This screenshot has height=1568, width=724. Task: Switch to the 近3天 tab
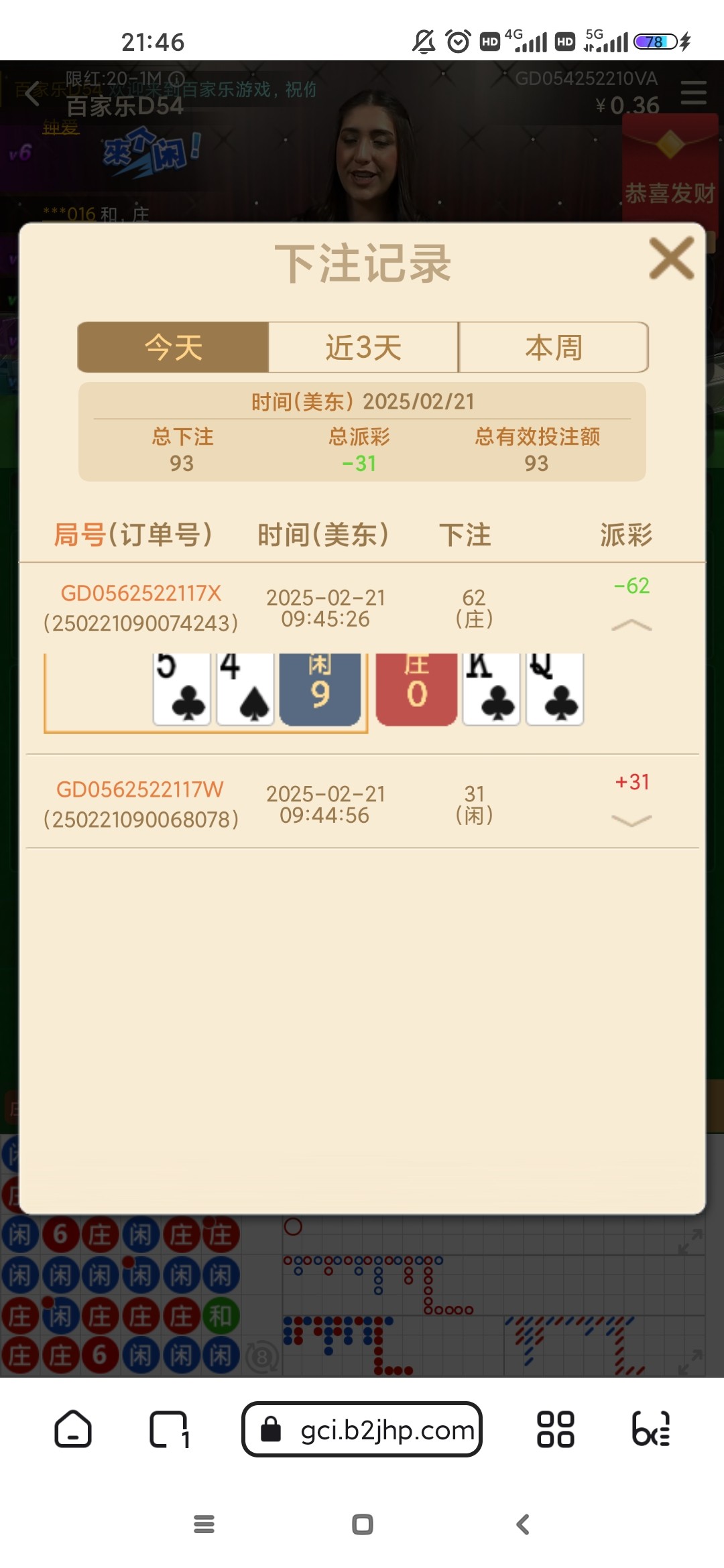click(363, 347)
